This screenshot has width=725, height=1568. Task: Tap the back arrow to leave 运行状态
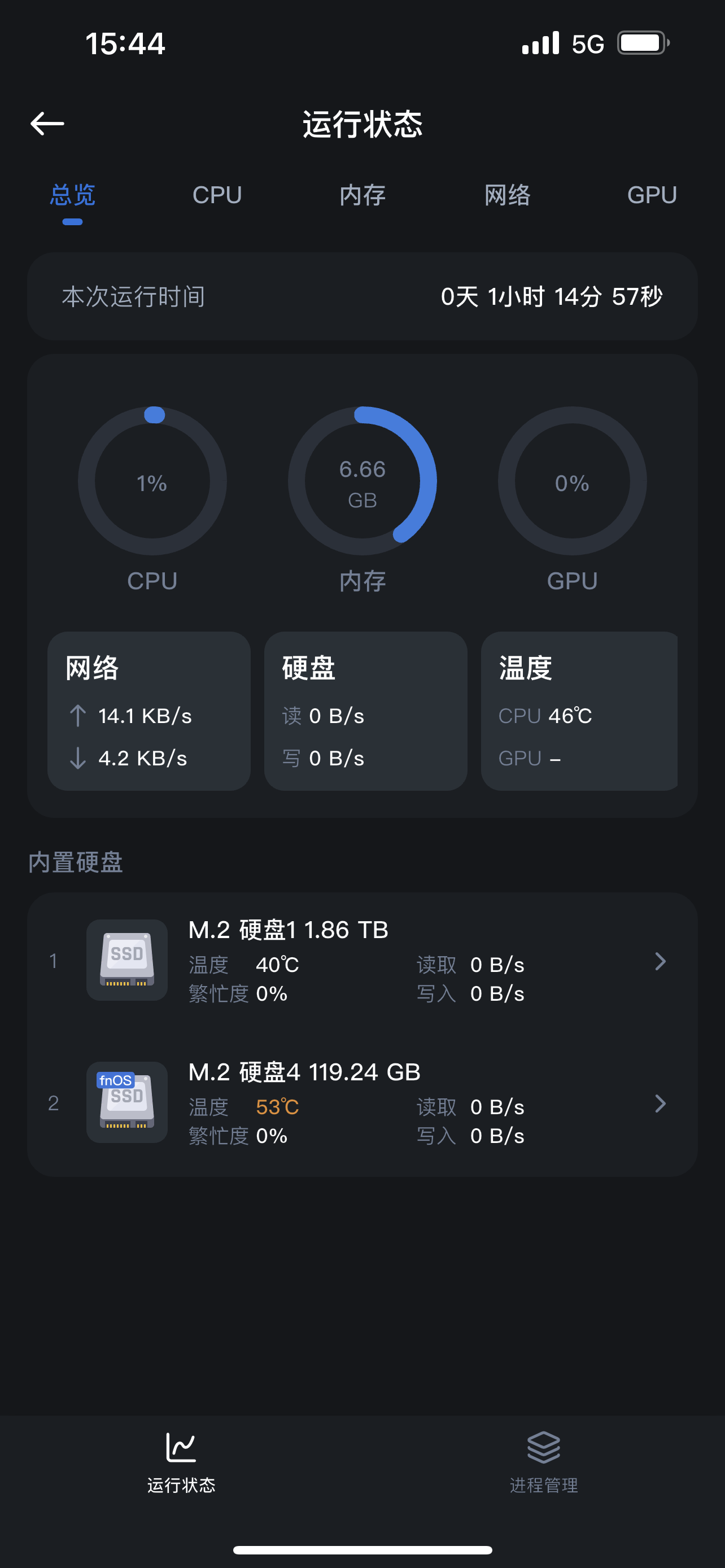(47, 123)
